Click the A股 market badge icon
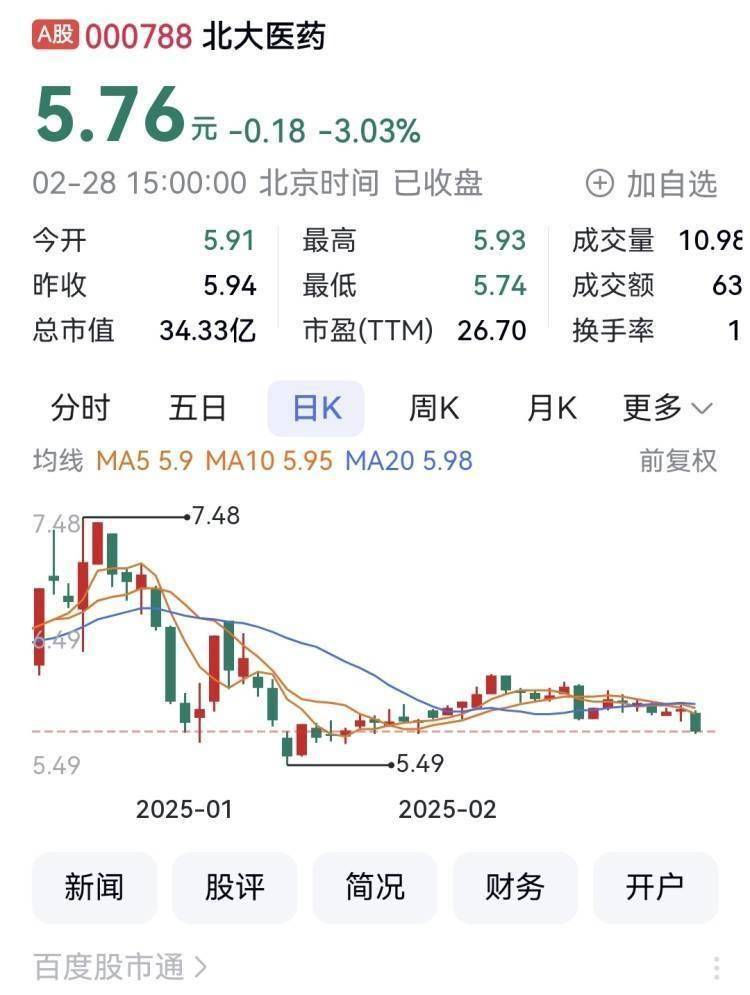The image size is (750, 995). [x=56, y=34]
